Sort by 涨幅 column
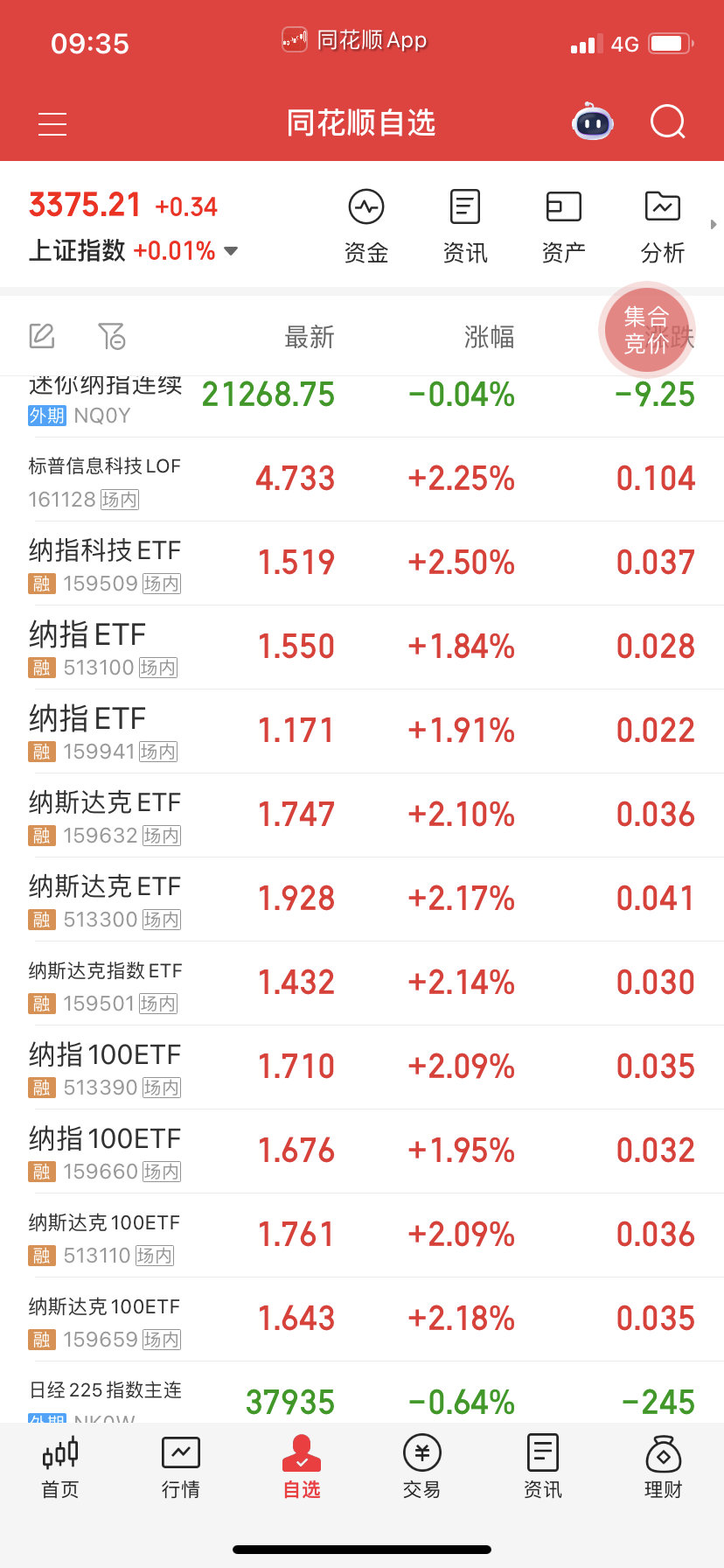This screenshot has height=1568, width=724. click(489, 337)
